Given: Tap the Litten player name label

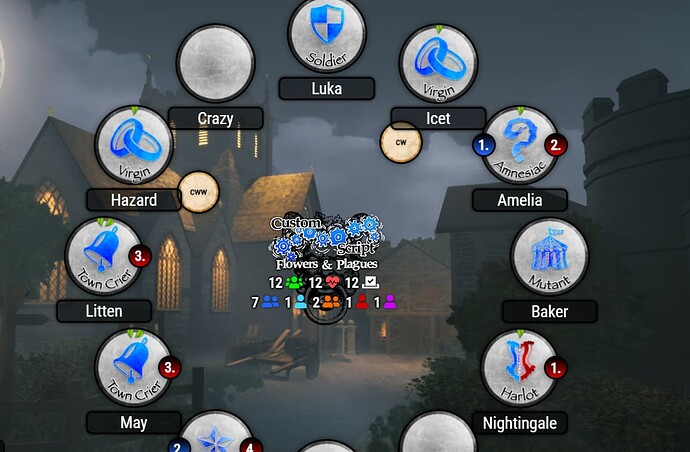Looking at the screenshot, I should pos(103,311).
